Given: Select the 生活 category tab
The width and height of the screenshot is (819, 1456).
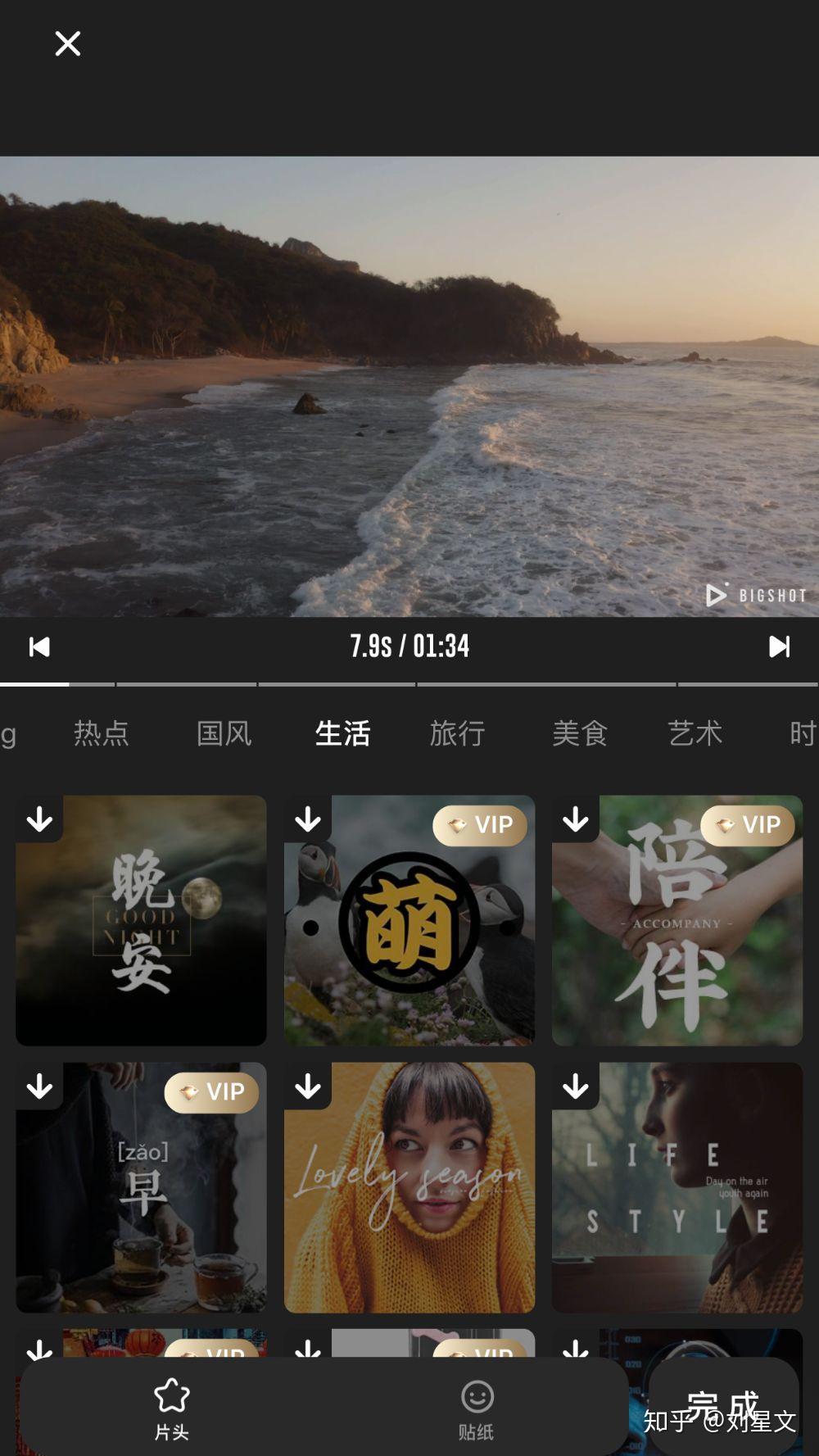Looking at the screenshot, I should click(342, 733).
